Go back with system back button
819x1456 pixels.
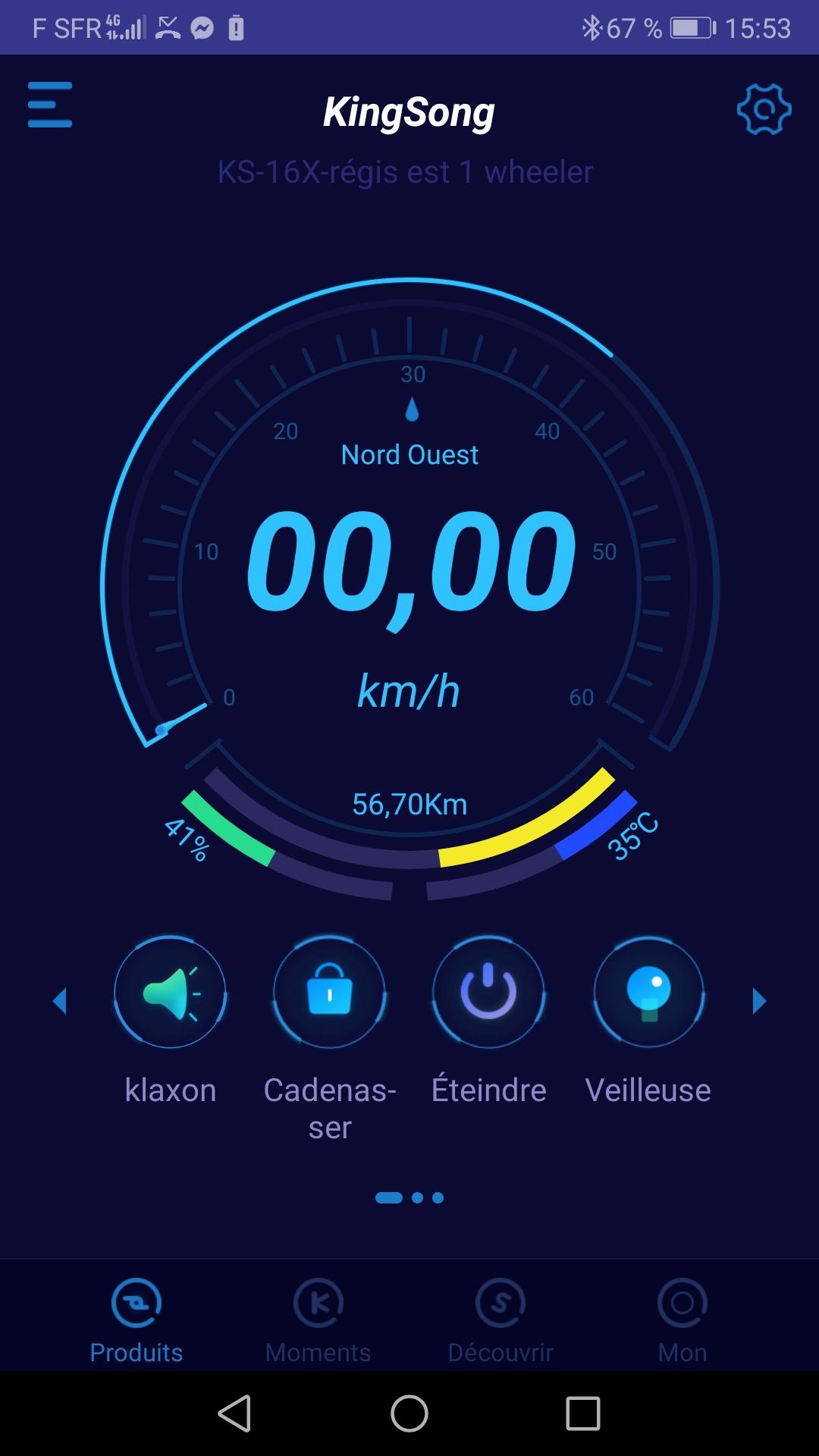point(235,1414)
